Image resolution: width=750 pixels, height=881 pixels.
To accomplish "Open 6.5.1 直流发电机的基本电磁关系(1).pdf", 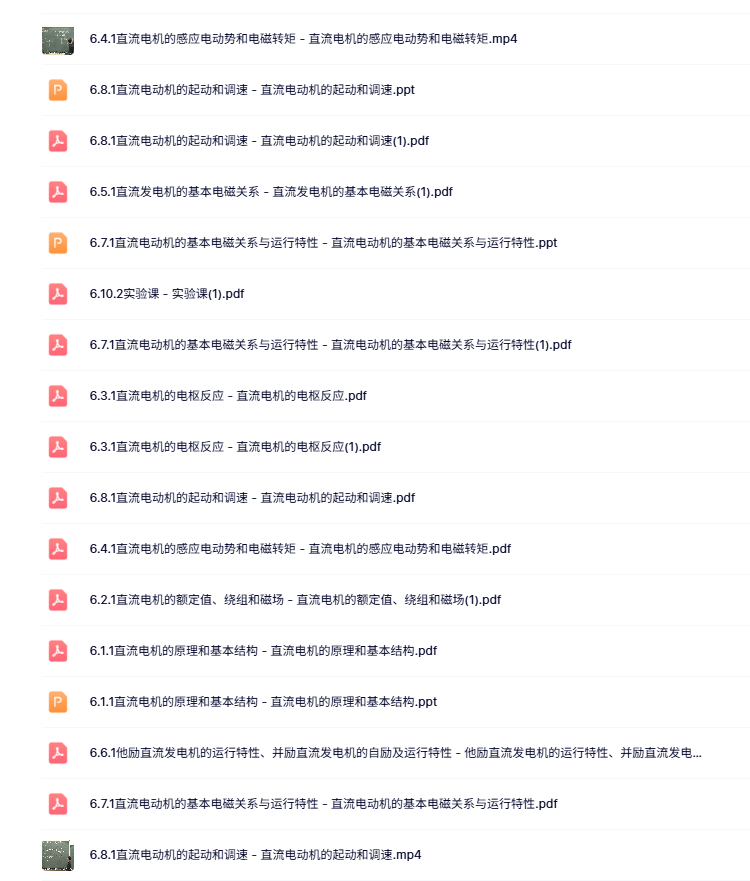I will click(x=271, y=192).
